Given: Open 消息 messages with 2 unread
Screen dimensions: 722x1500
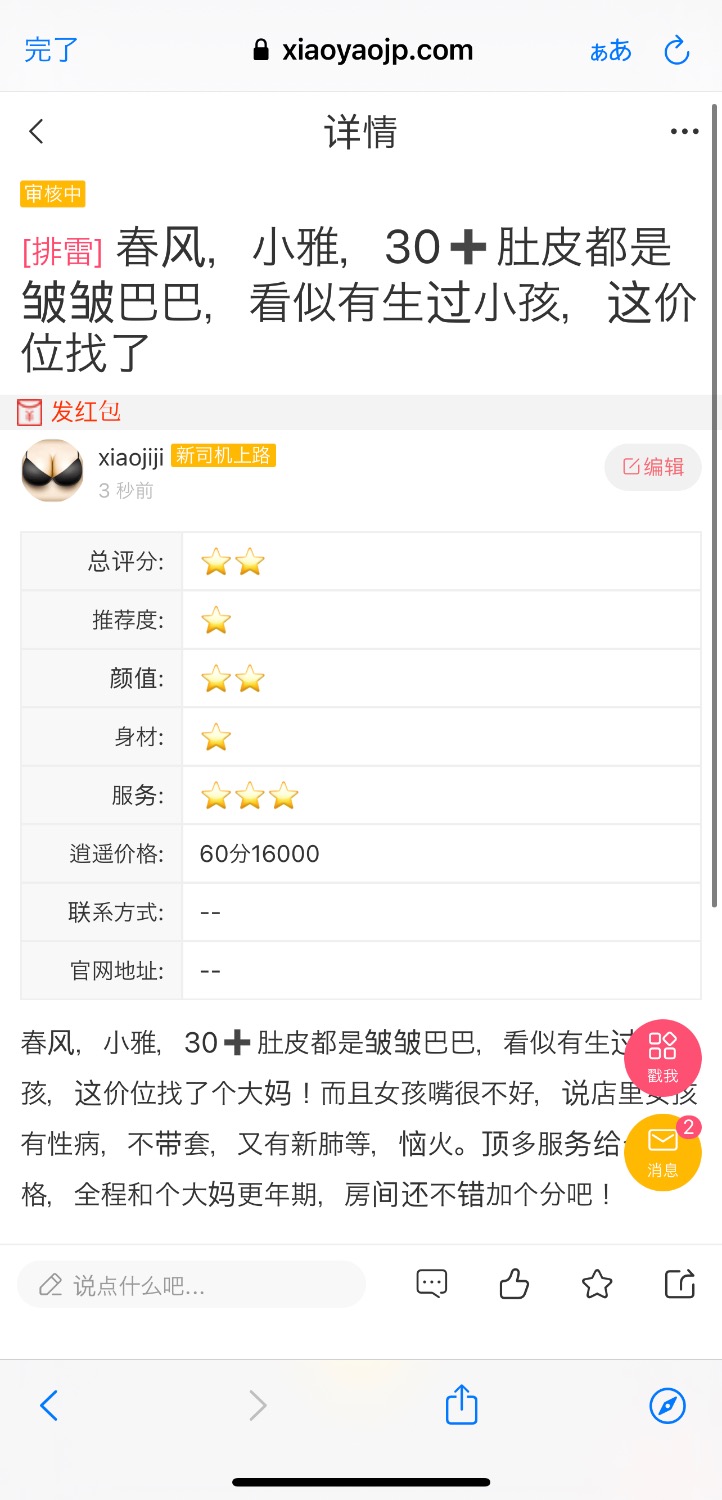Looking at the screenshot, I should tap(662, 1152).
